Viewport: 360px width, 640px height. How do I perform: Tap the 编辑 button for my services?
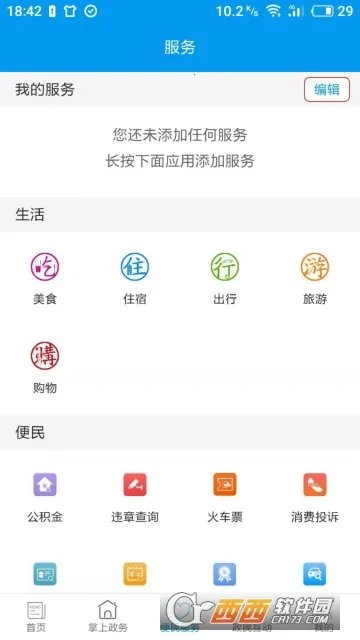[327, 89]
